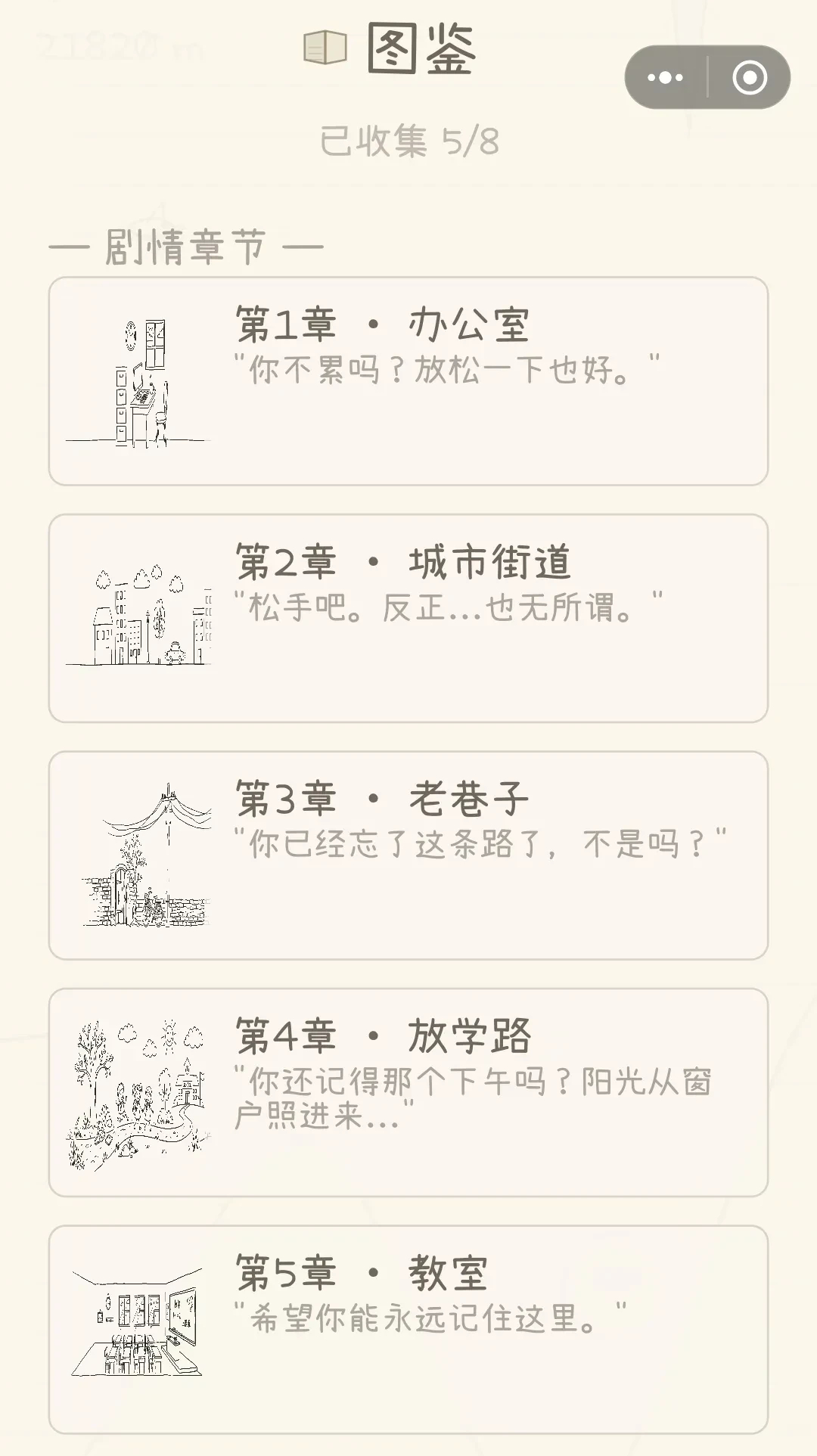Open Chapter 1 办公室 card

coord(408,381)
